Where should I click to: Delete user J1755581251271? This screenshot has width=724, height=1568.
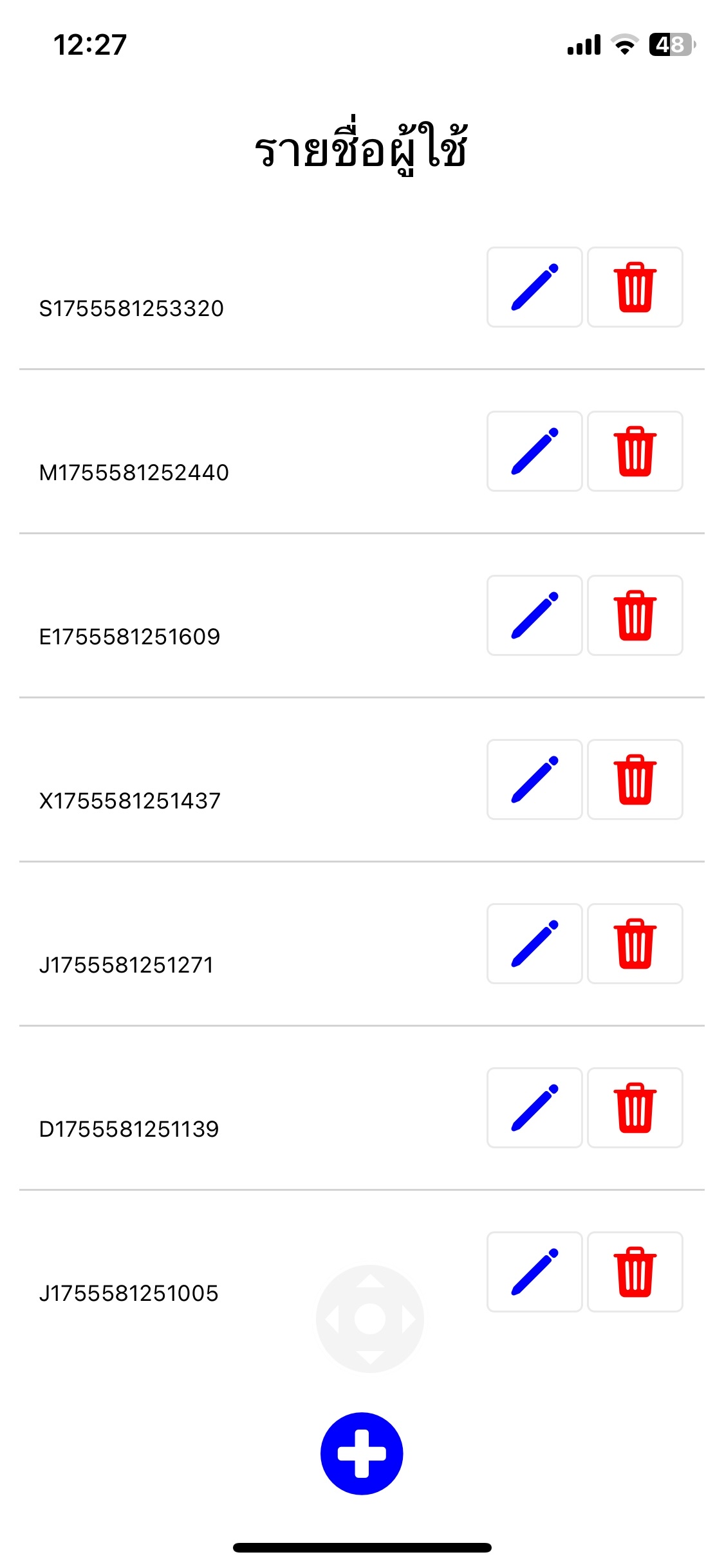(x=635, y=944)
